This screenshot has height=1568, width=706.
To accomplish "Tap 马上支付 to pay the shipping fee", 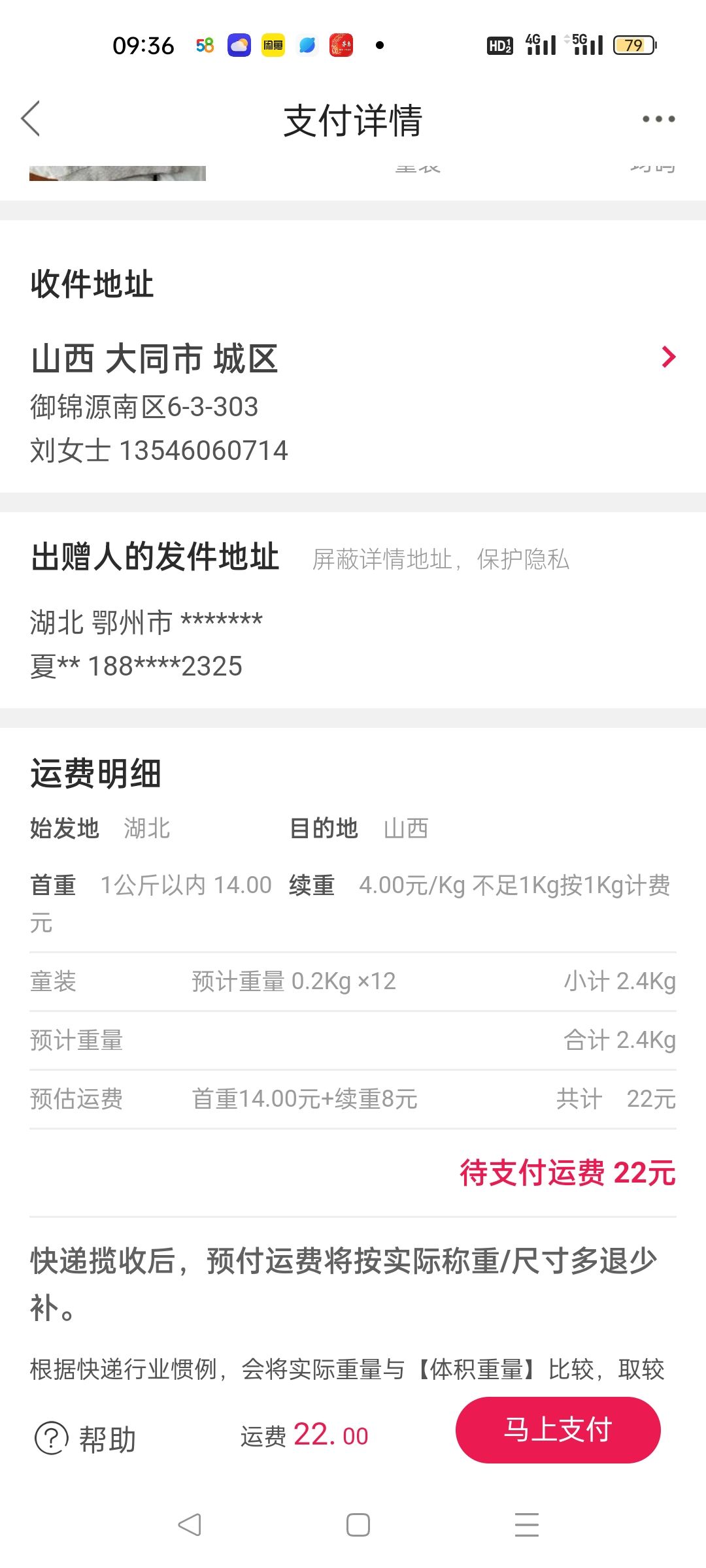I will (x=558, y=1429).
